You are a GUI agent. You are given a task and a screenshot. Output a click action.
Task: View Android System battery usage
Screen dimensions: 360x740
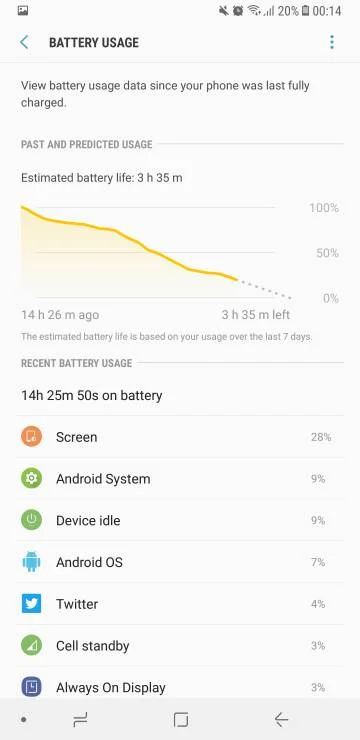pyautogui.click(x=180, y=479)
